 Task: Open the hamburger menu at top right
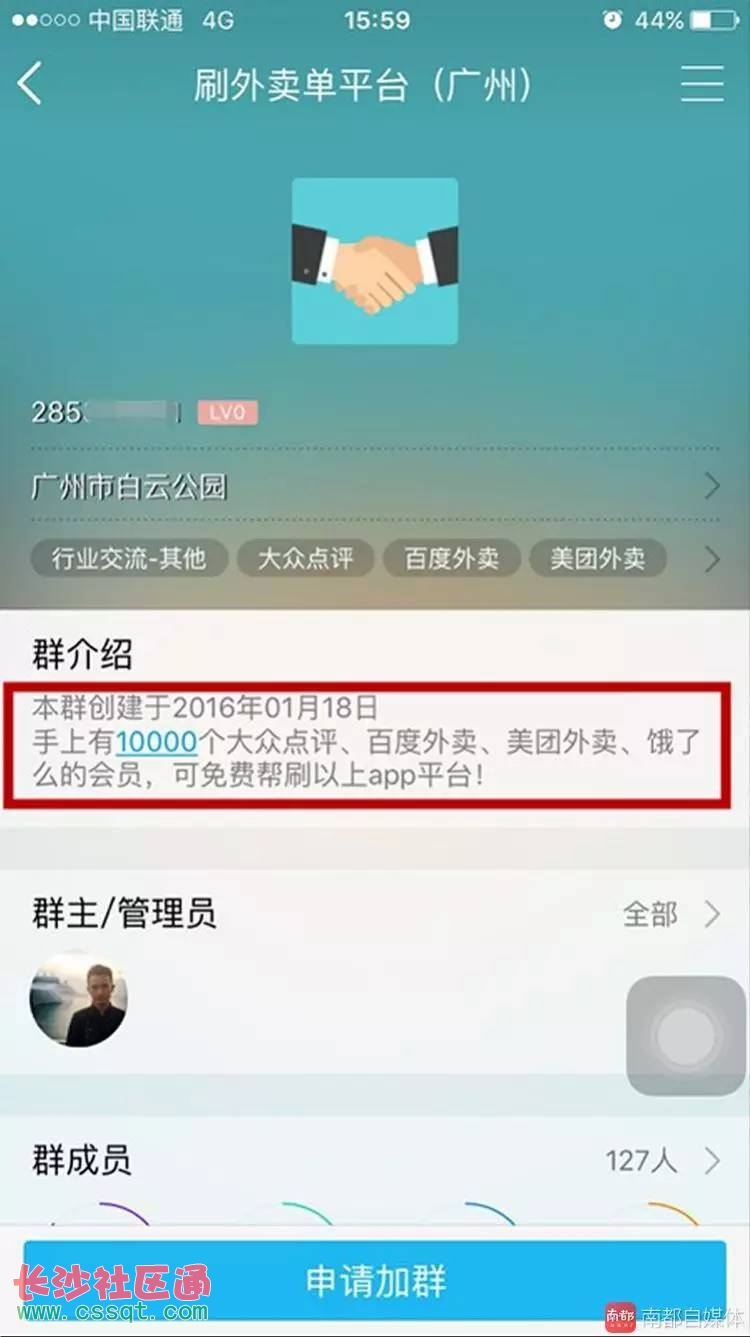[x=702, y=84]
